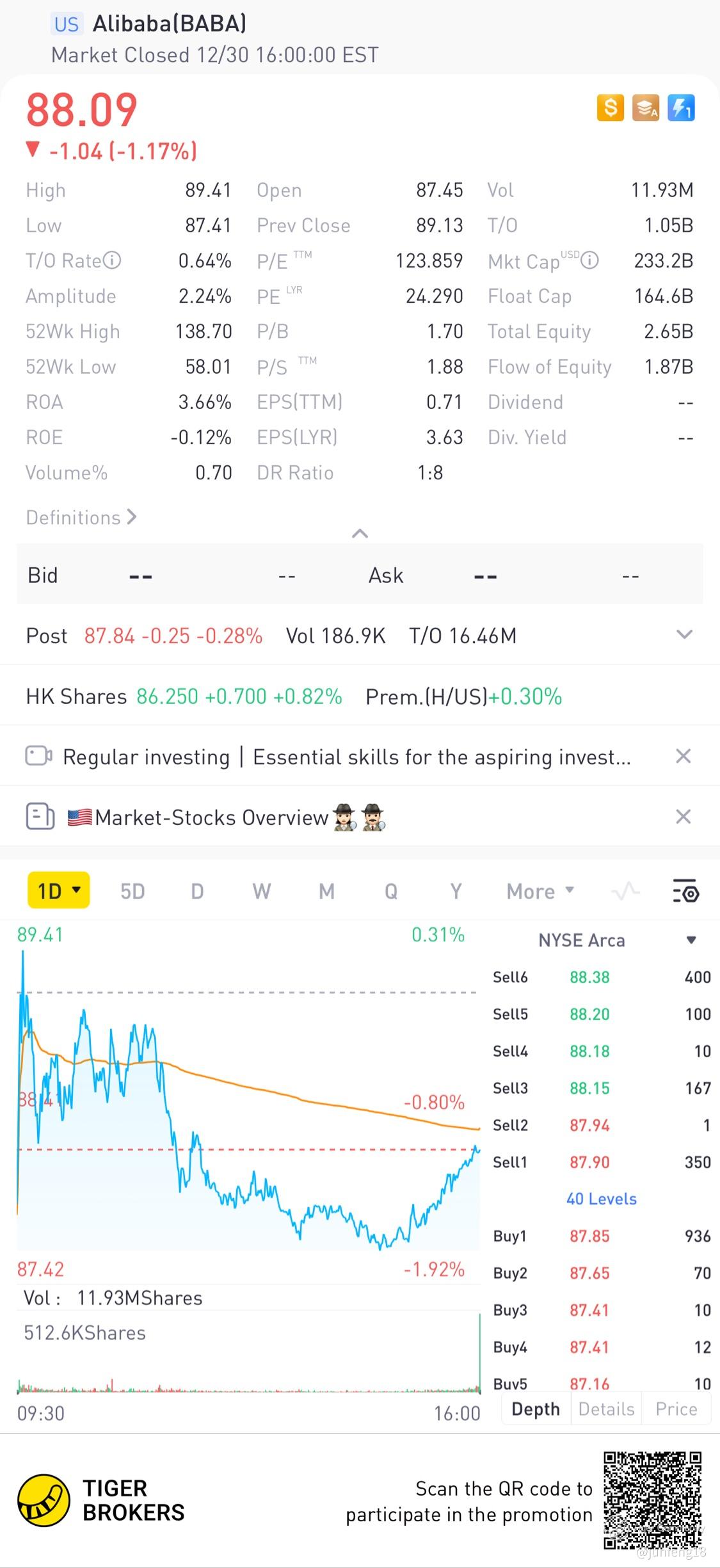Open the More timeframes dropdown

coord(540,891)
